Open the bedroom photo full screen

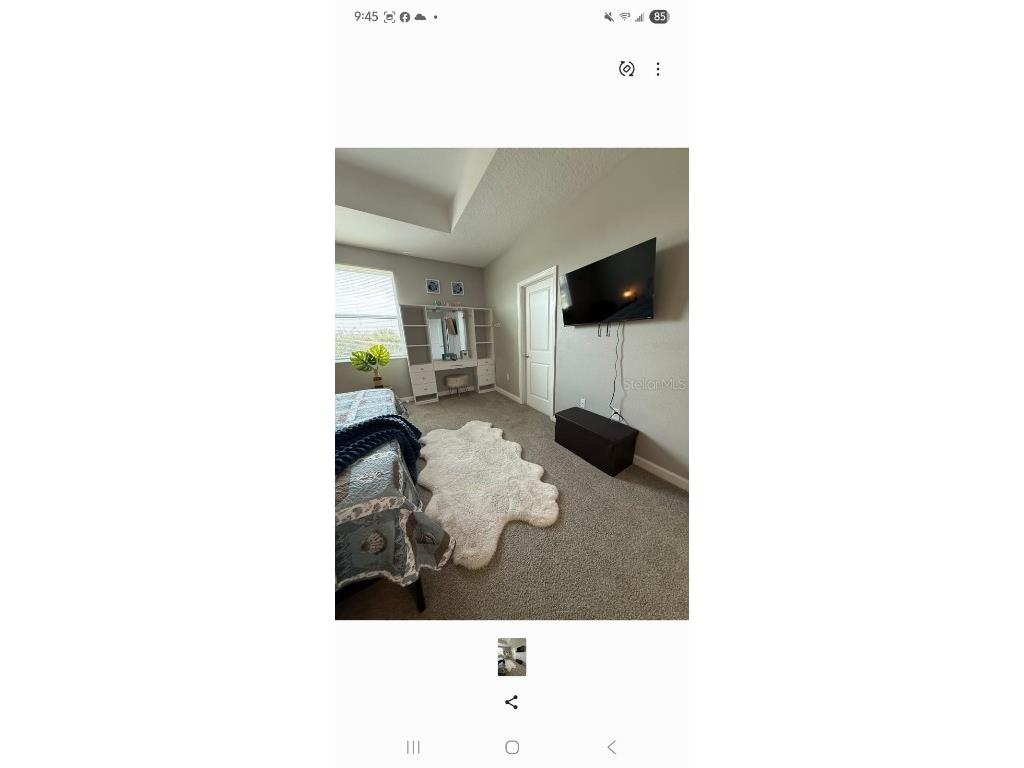[x=511, y=384]
